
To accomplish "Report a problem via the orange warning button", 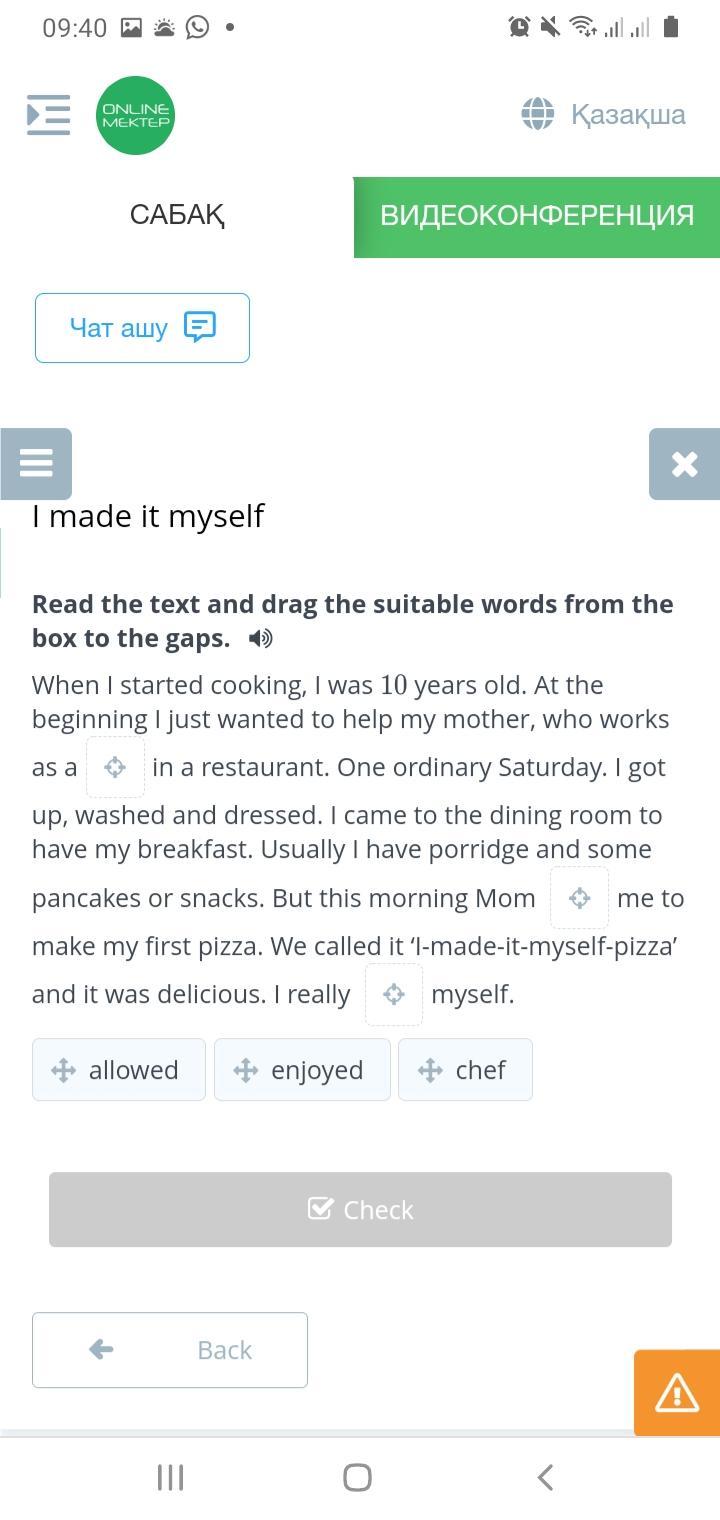I will 677,1393.
